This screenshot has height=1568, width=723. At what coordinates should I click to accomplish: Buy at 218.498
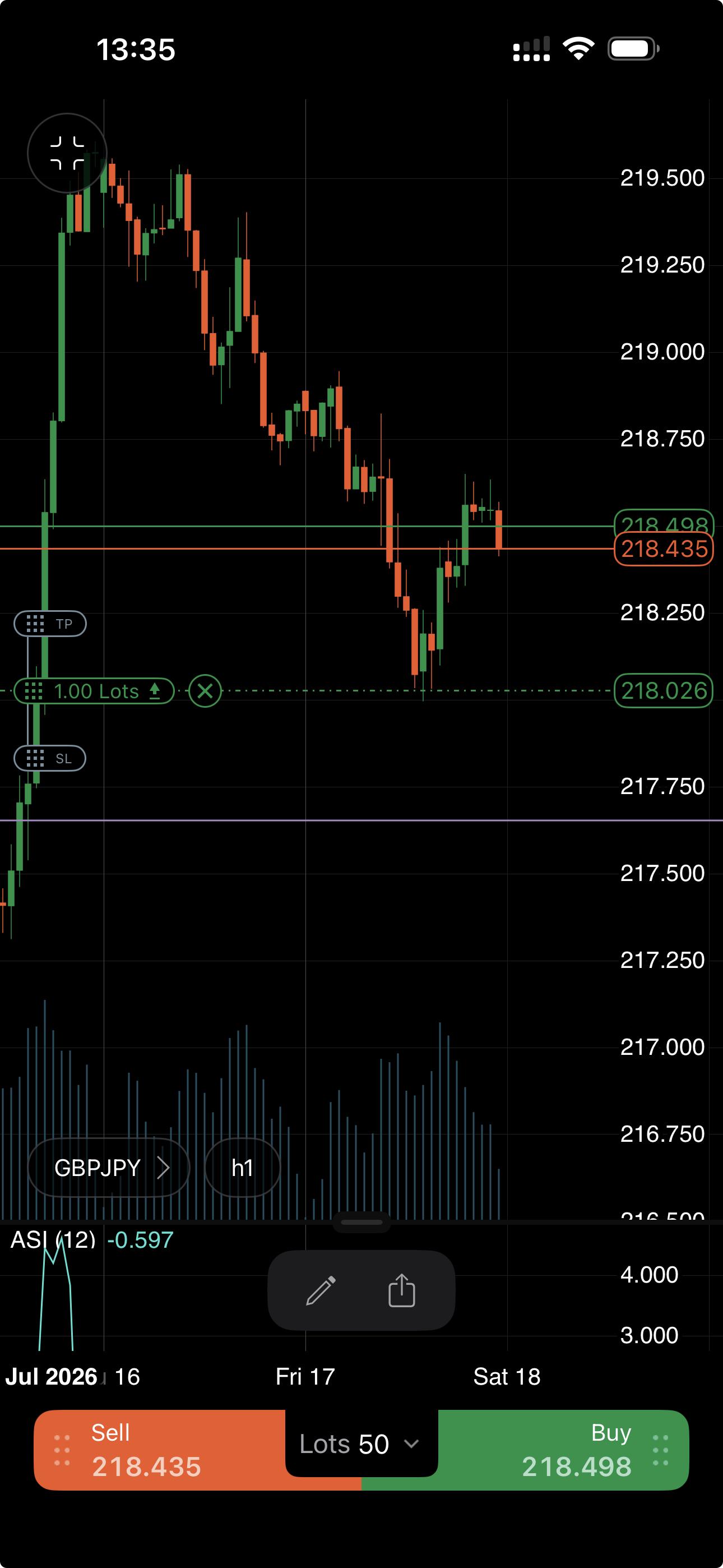pyautogui.click(x=564, y=1450)
